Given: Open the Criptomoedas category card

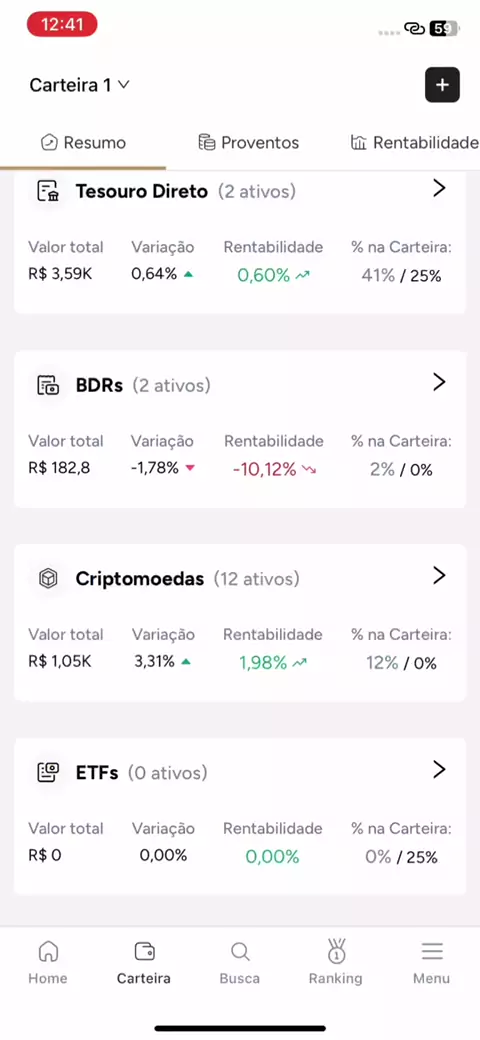Looking at the screenshot, I should pos(240,623).
